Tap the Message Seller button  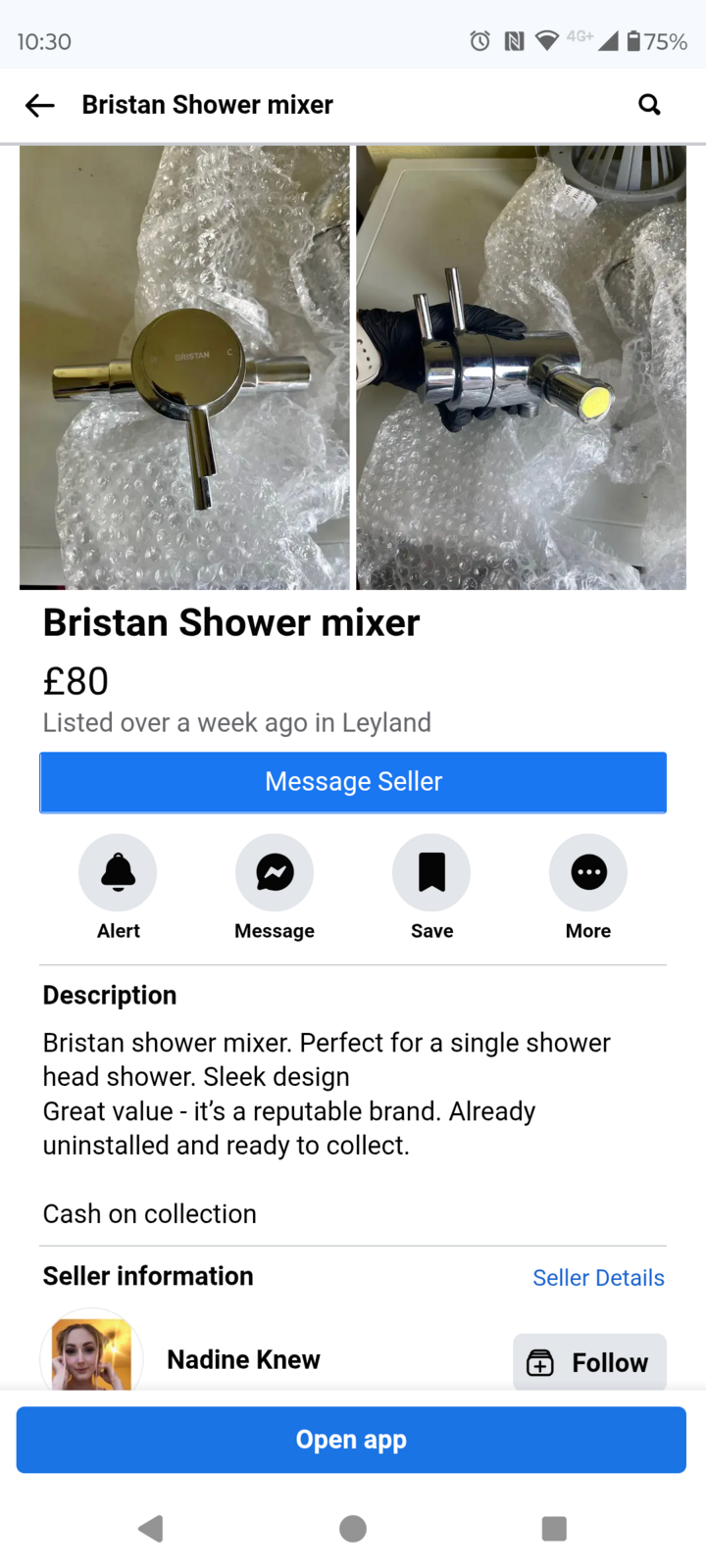[353, 782]
